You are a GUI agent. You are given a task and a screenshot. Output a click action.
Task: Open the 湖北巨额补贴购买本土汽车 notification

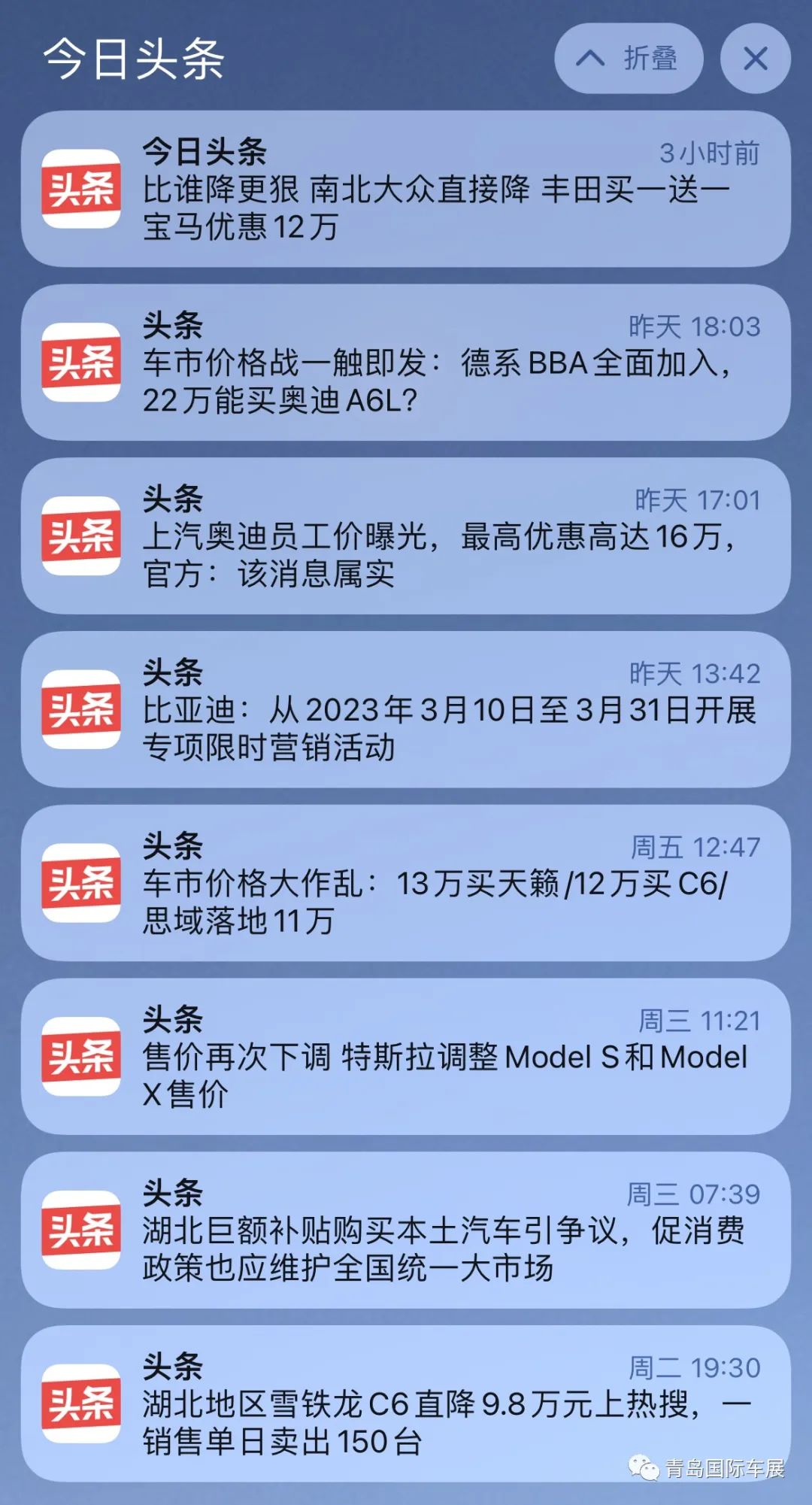tap(406, 1230)
